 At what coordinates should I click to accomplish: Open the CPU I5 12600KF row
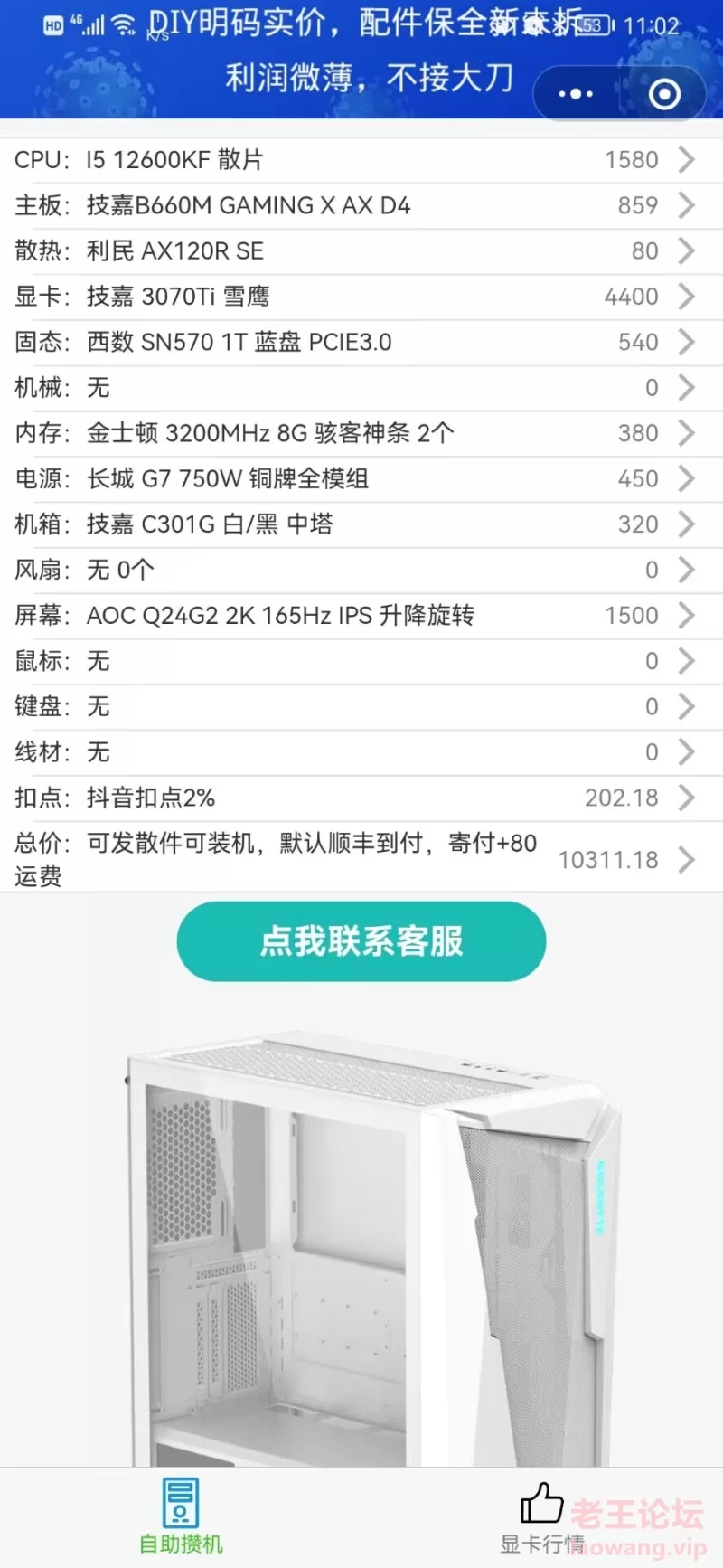click(x=361, y=160)
